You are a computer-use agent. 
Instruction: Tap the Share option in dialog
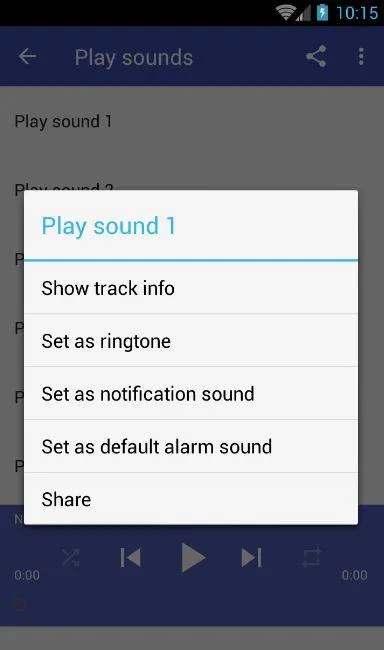click(x=191, y=499)
